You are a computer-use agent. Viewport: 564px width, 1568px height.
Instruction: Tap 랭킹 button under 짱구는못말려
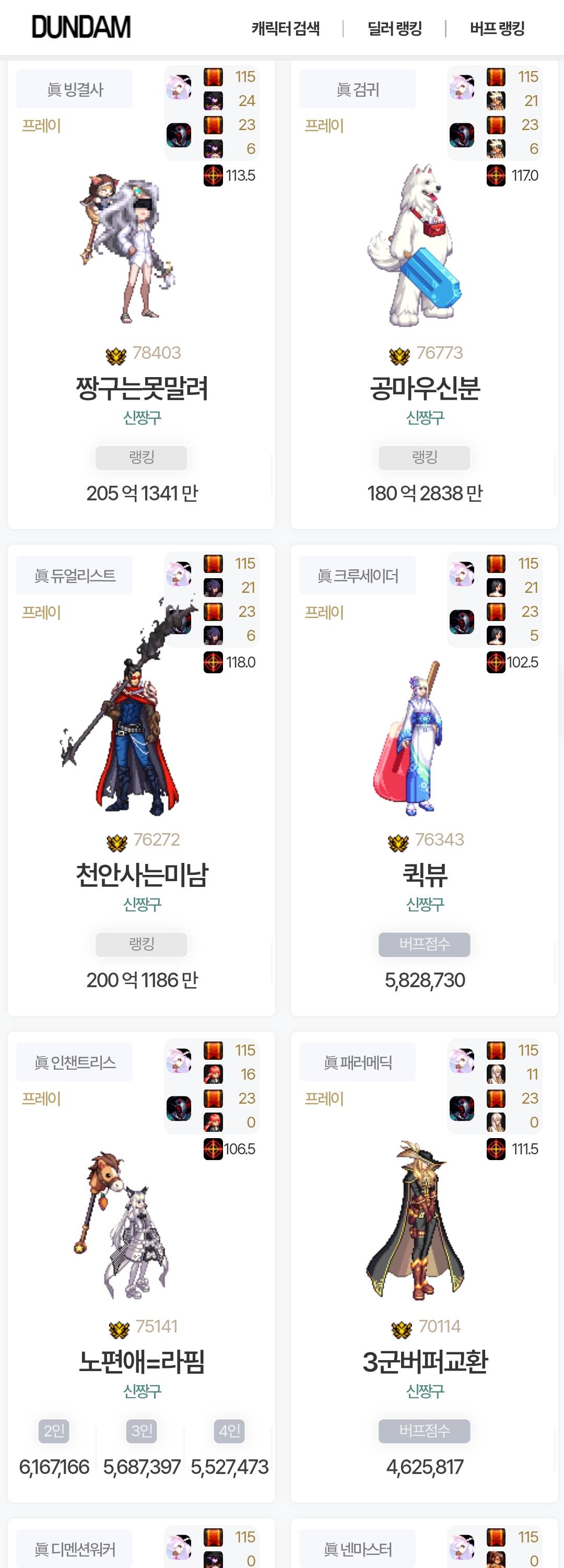(x=141, y=458)
